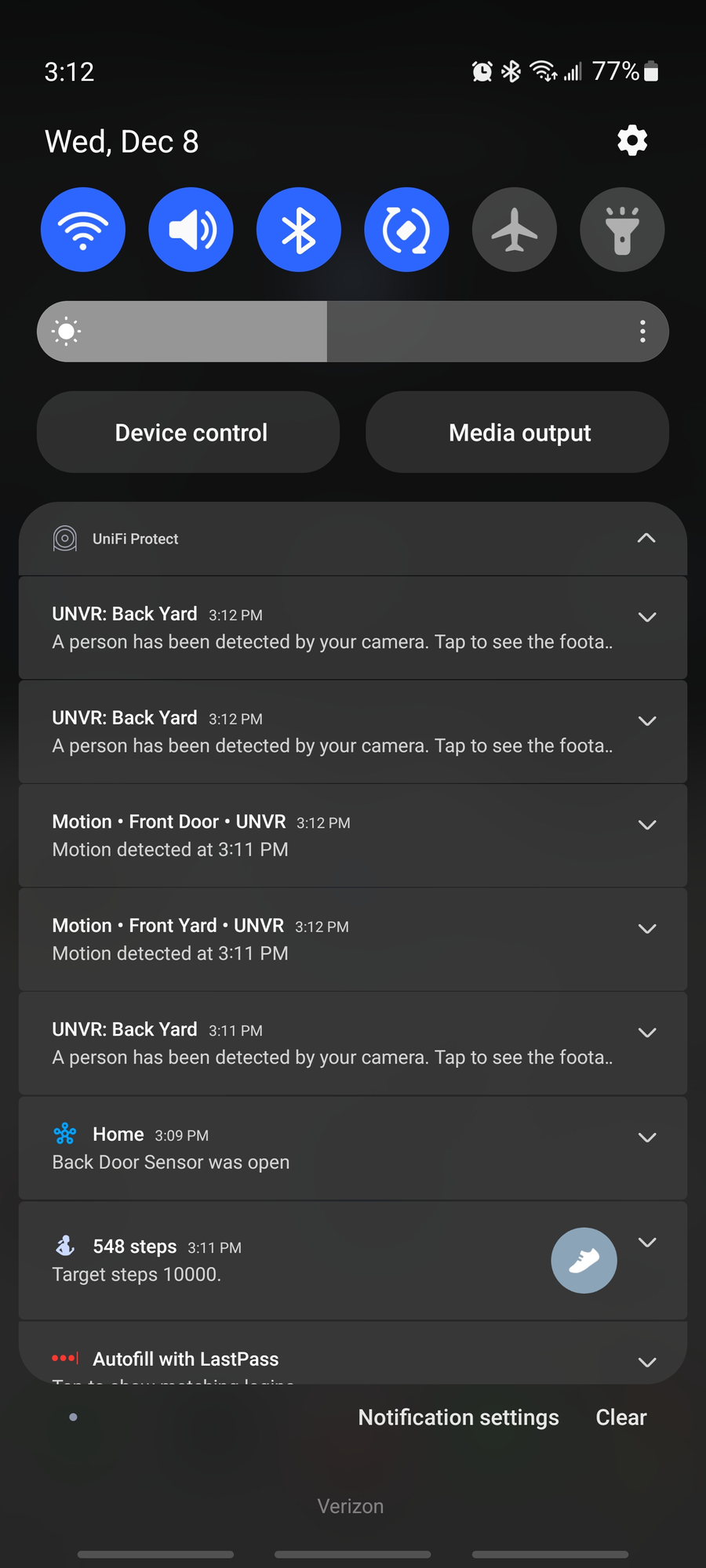Toggle auto rotate

click(406, 230)
